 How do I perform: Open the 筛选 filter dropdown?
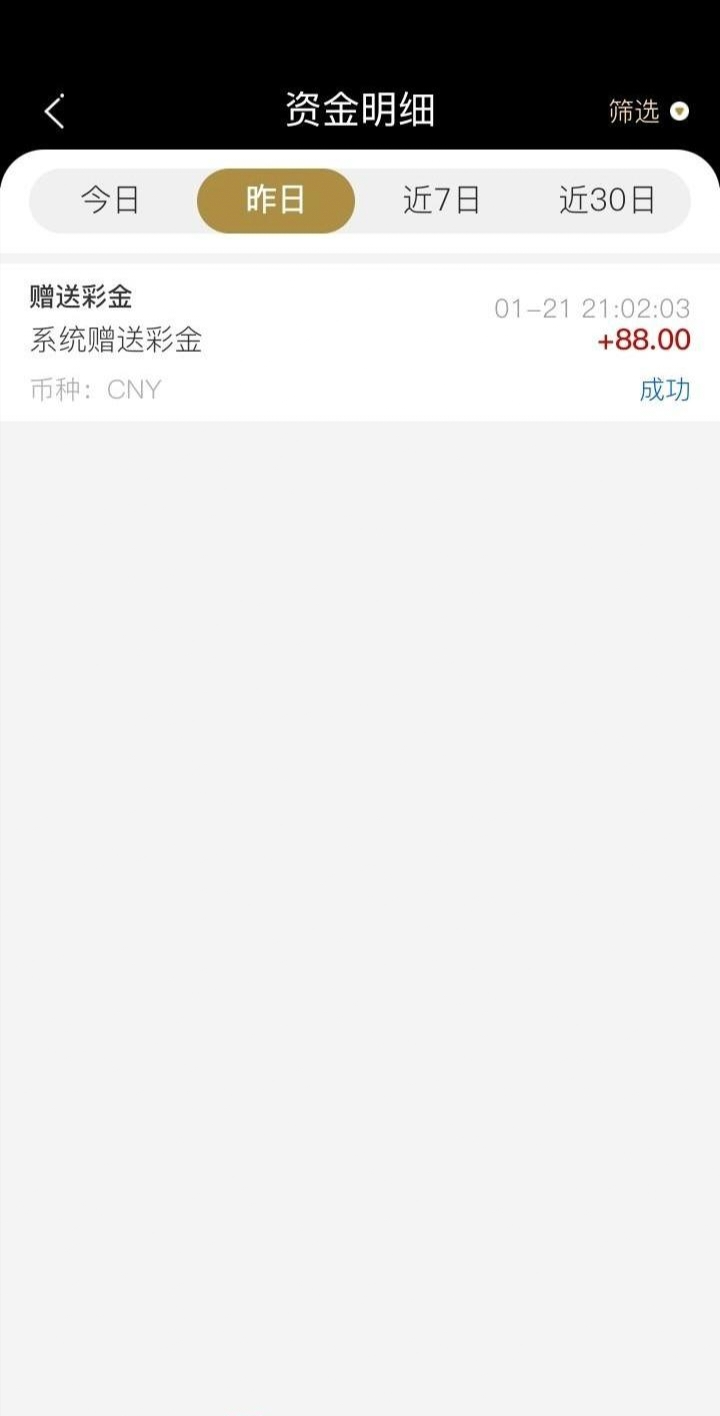click(x=648, y=111)
